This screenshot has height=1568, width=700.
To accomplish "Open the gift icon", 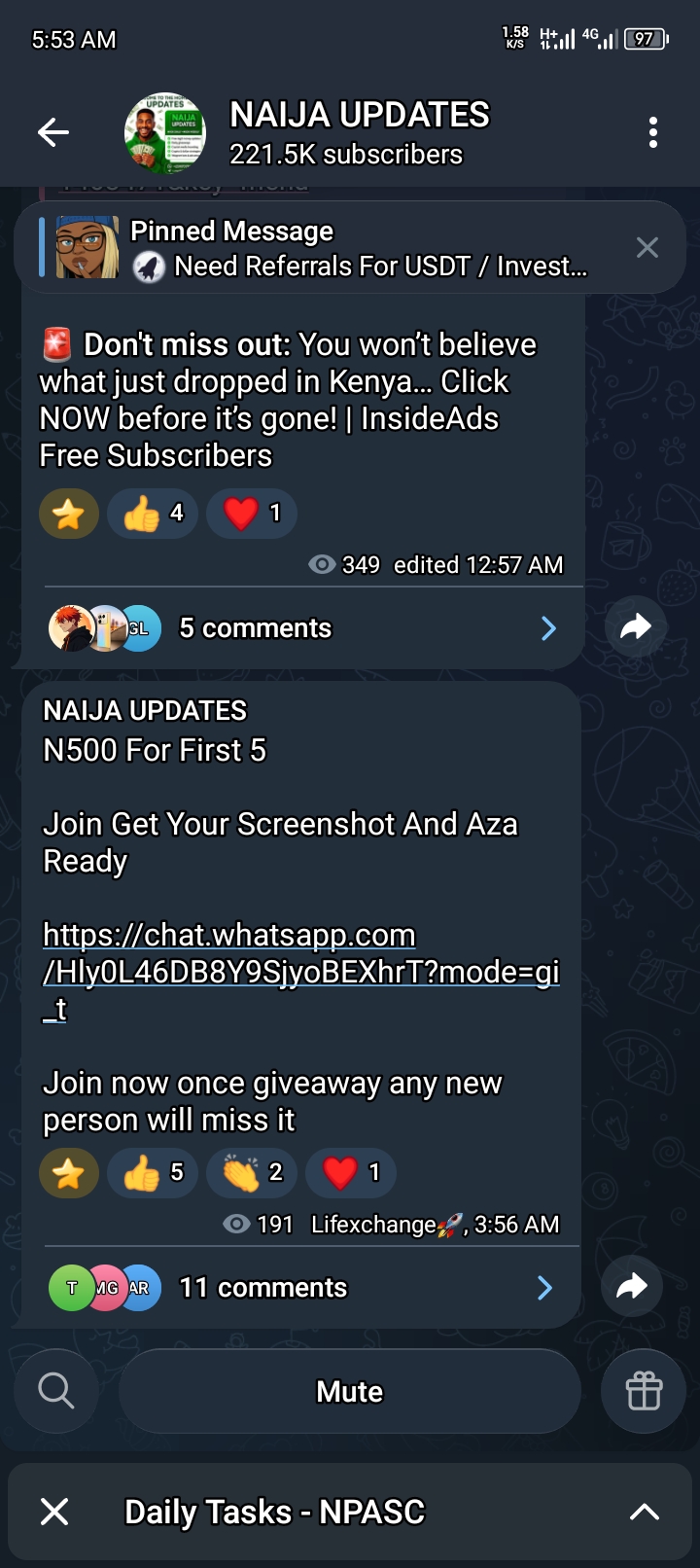I will pos(644,1391).
